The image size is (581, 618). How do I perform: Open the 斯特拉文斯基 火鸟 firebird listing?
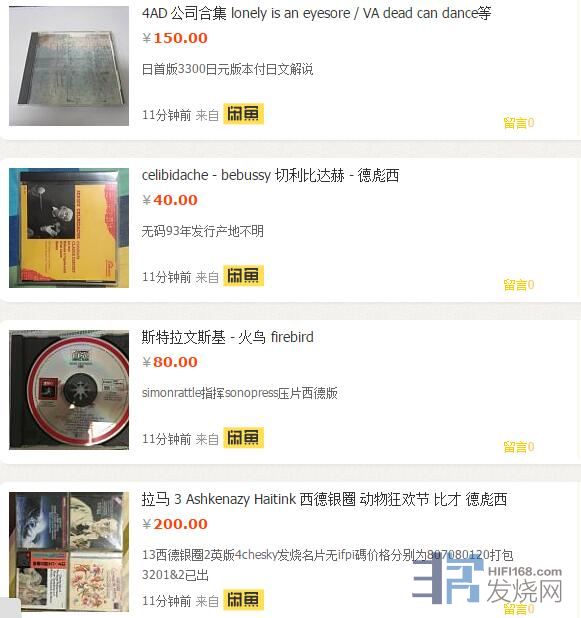tap(227, 337)
